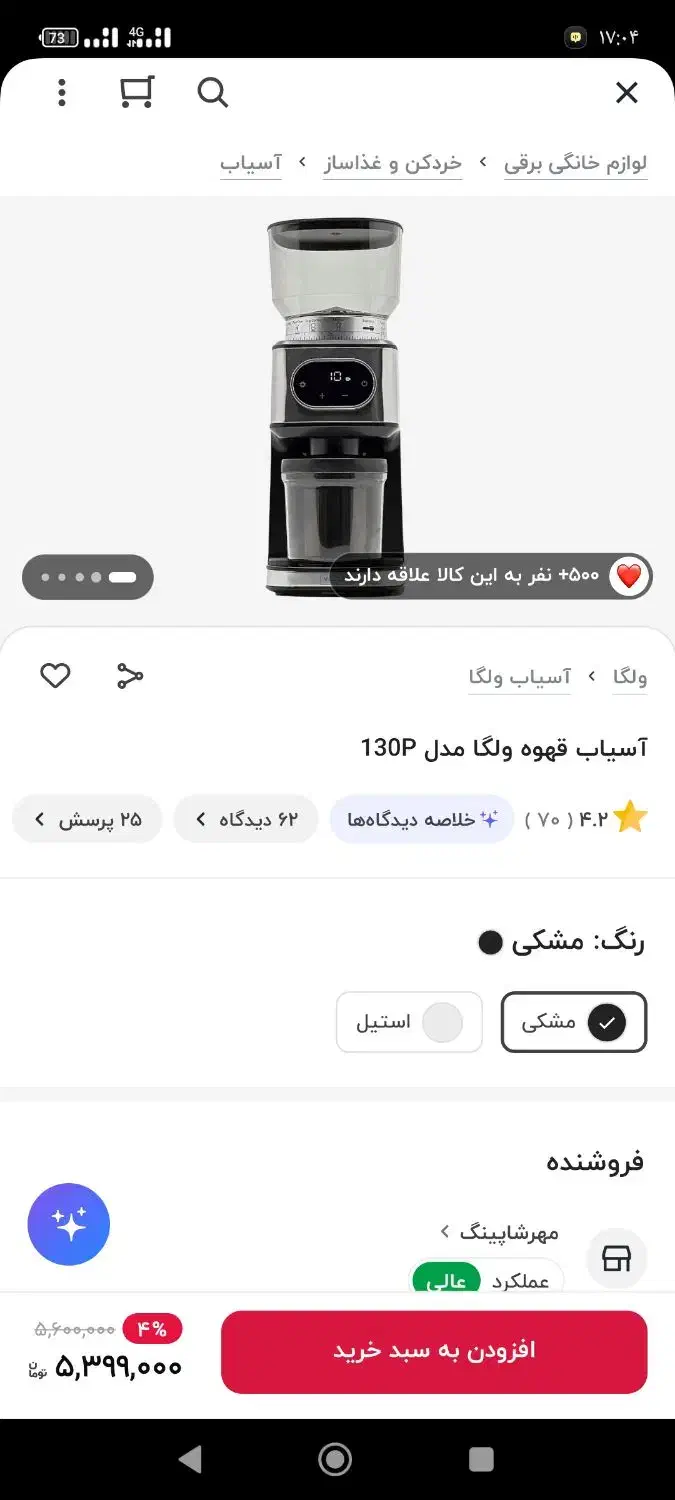Open the آسیاب ولگا link
675x1500 pixels.
519,677
